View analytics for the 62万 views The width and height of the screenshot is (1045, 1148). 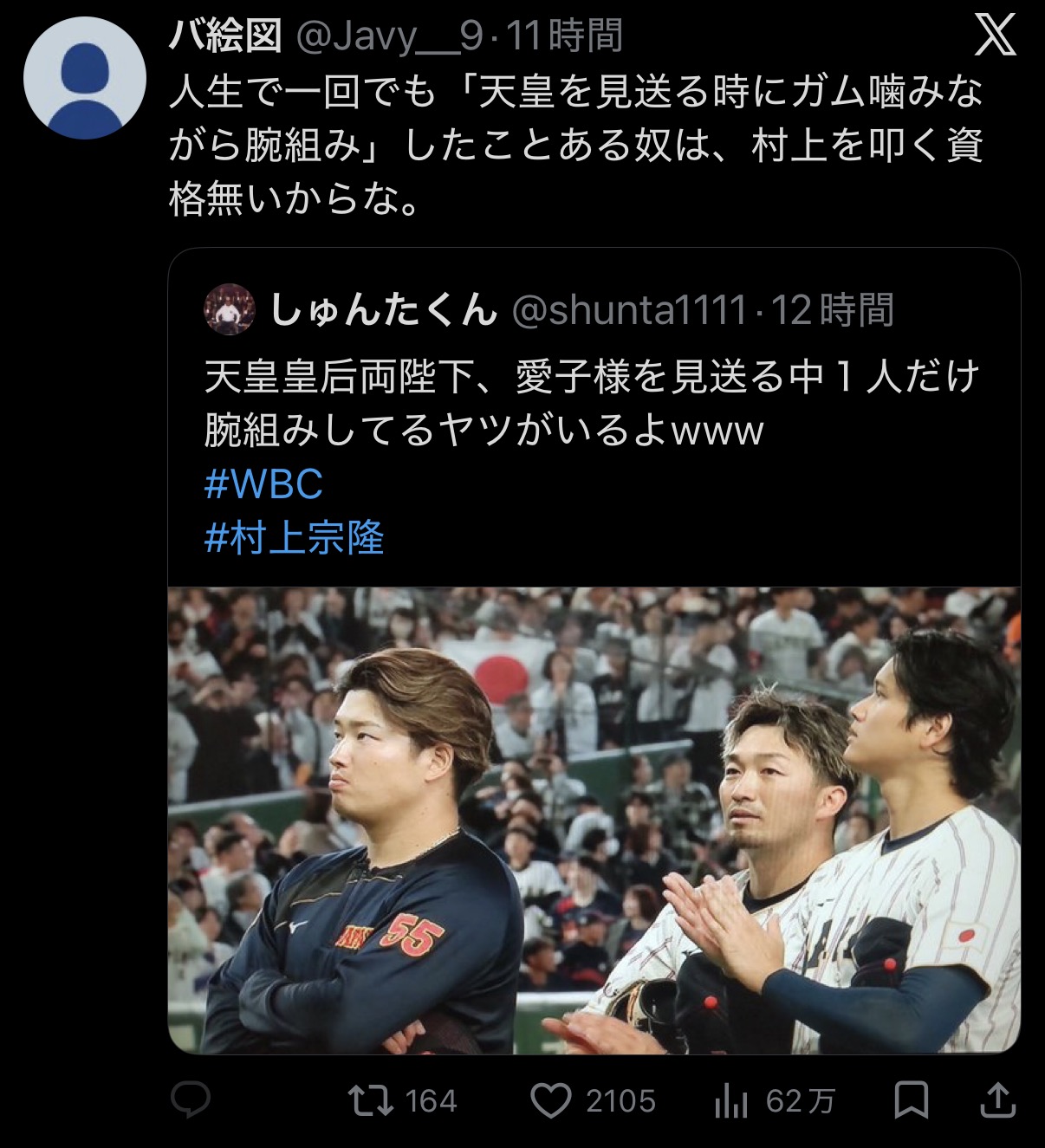(731, 1100)
